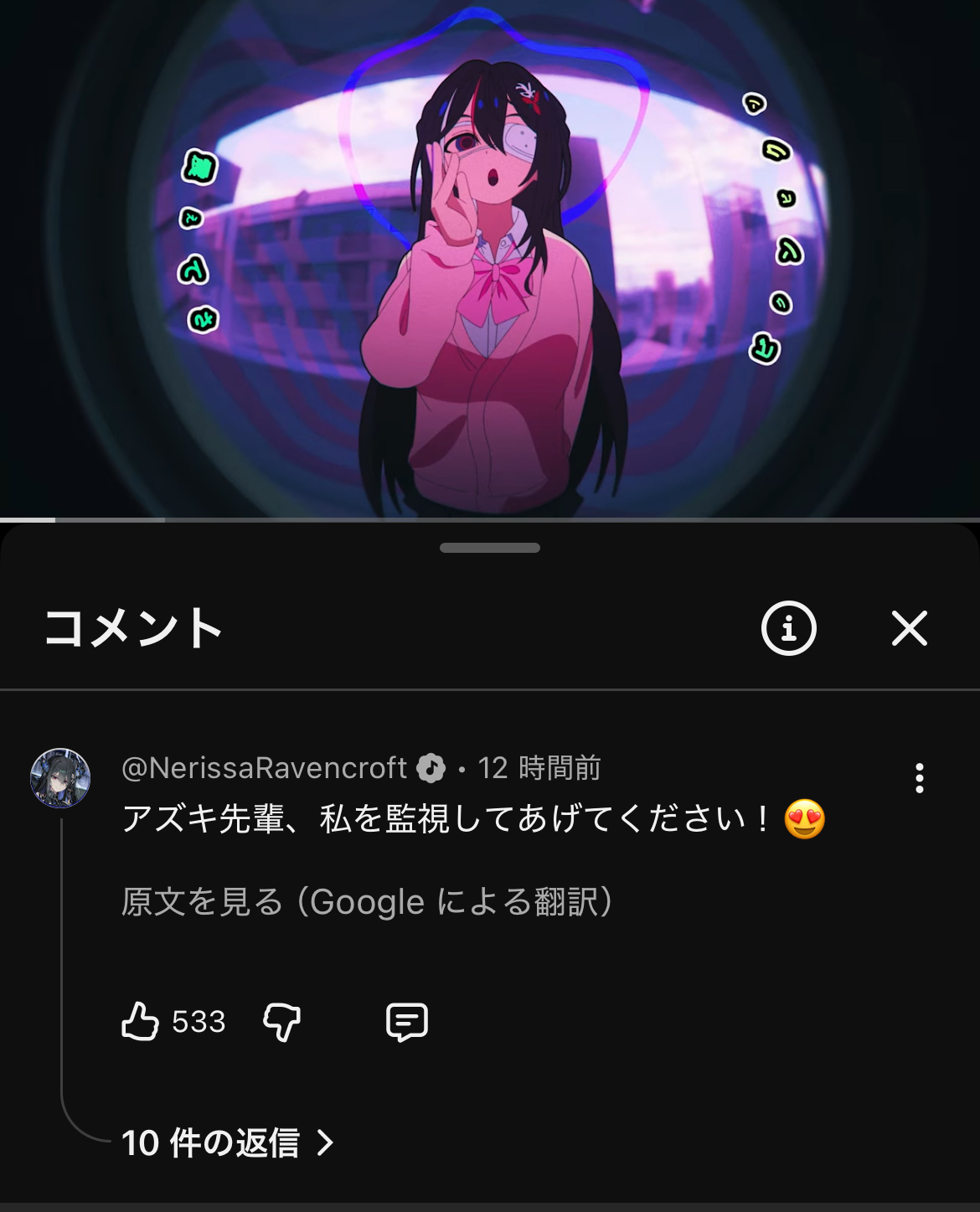Open the @NerissaRavencroft channel name
980x1212 pixels.
pyautogui.click(x=264, y=768)
